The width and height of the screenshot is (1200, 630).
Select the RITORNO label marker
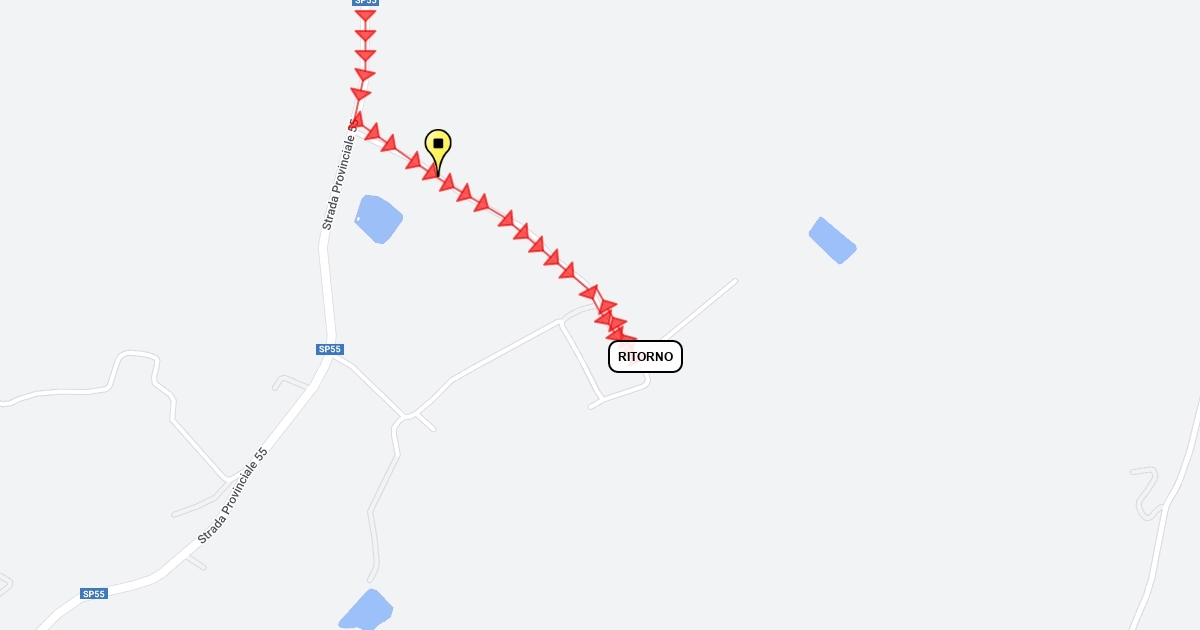pyautogui.click(x=645, y=357)
